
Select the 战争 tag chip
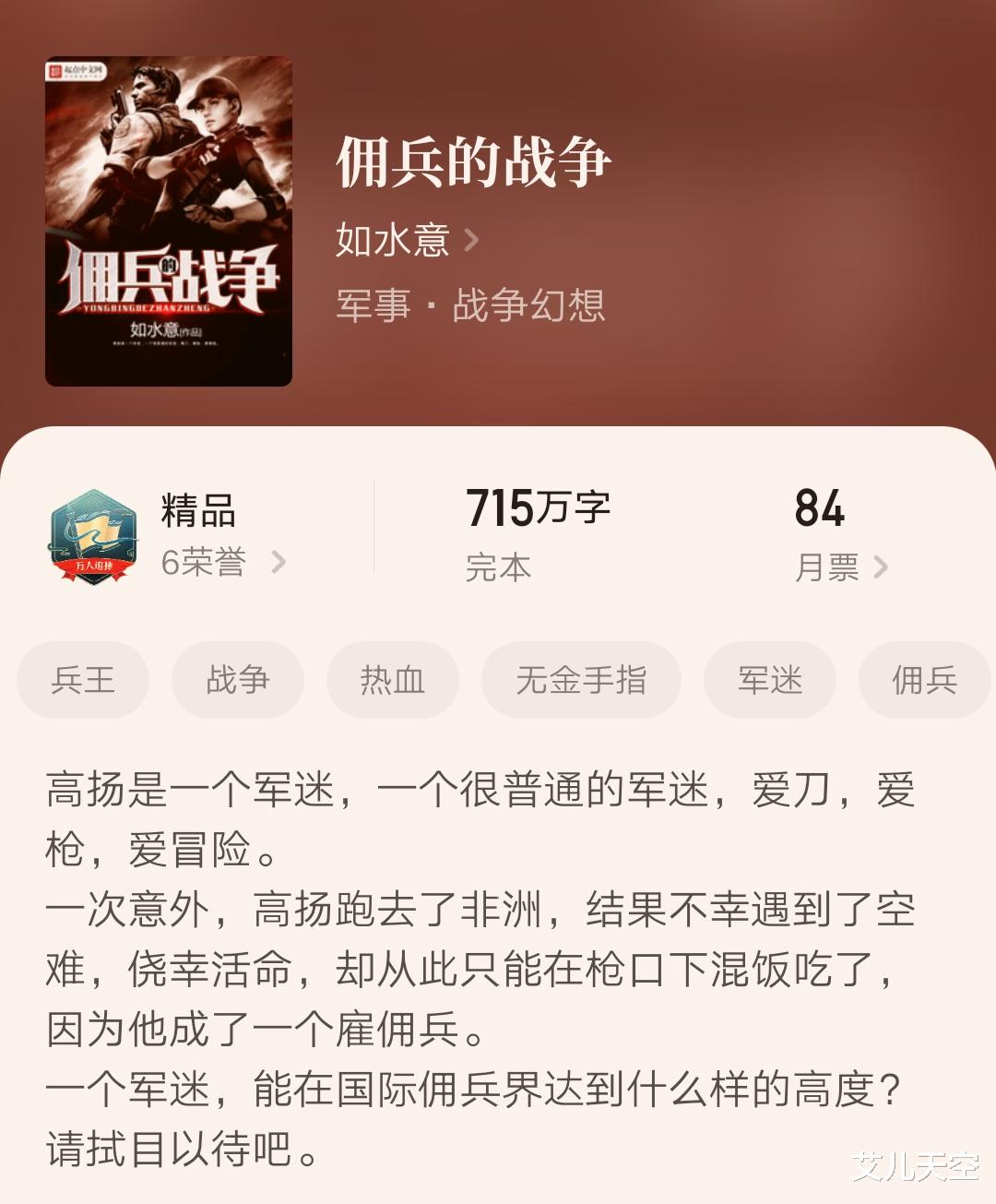pyautogui.click(x=238, y=680)
